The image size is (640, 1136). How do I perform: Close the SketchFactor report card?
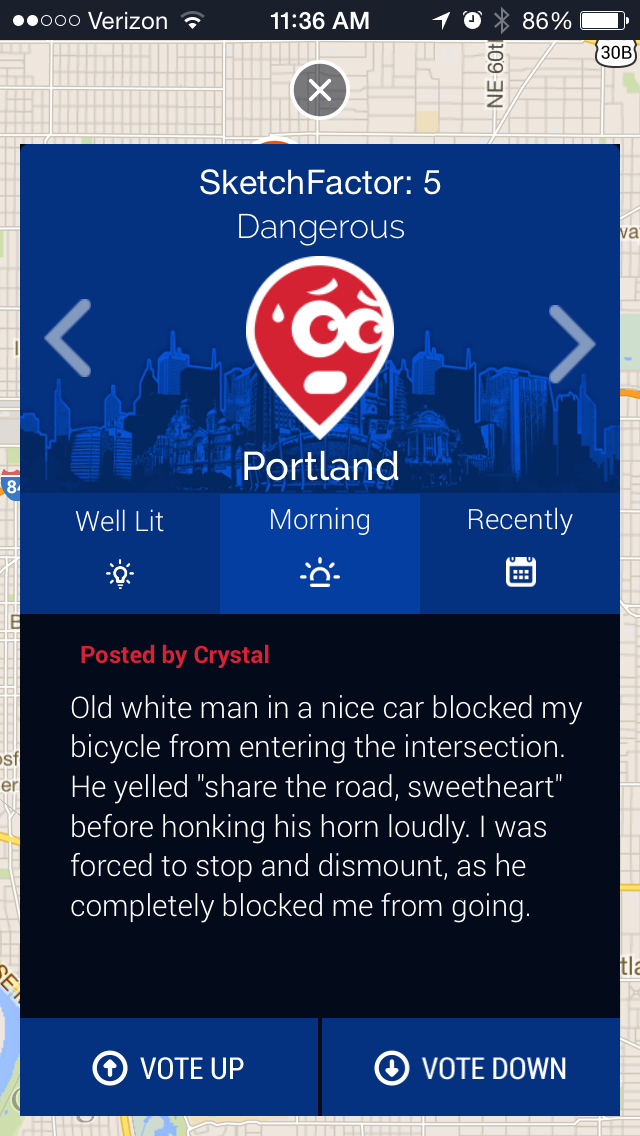tap(319, 92)
